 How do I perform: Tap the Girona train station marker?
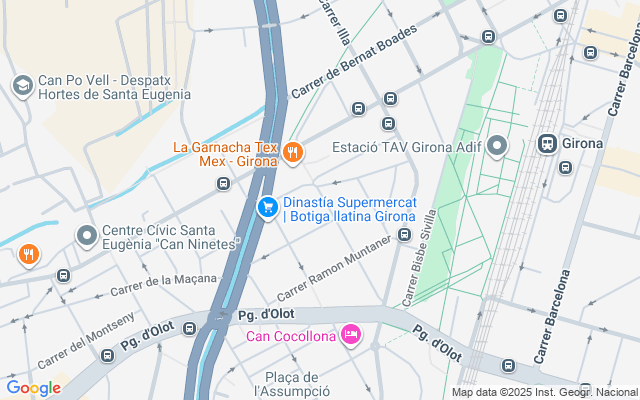pos(549,143)
